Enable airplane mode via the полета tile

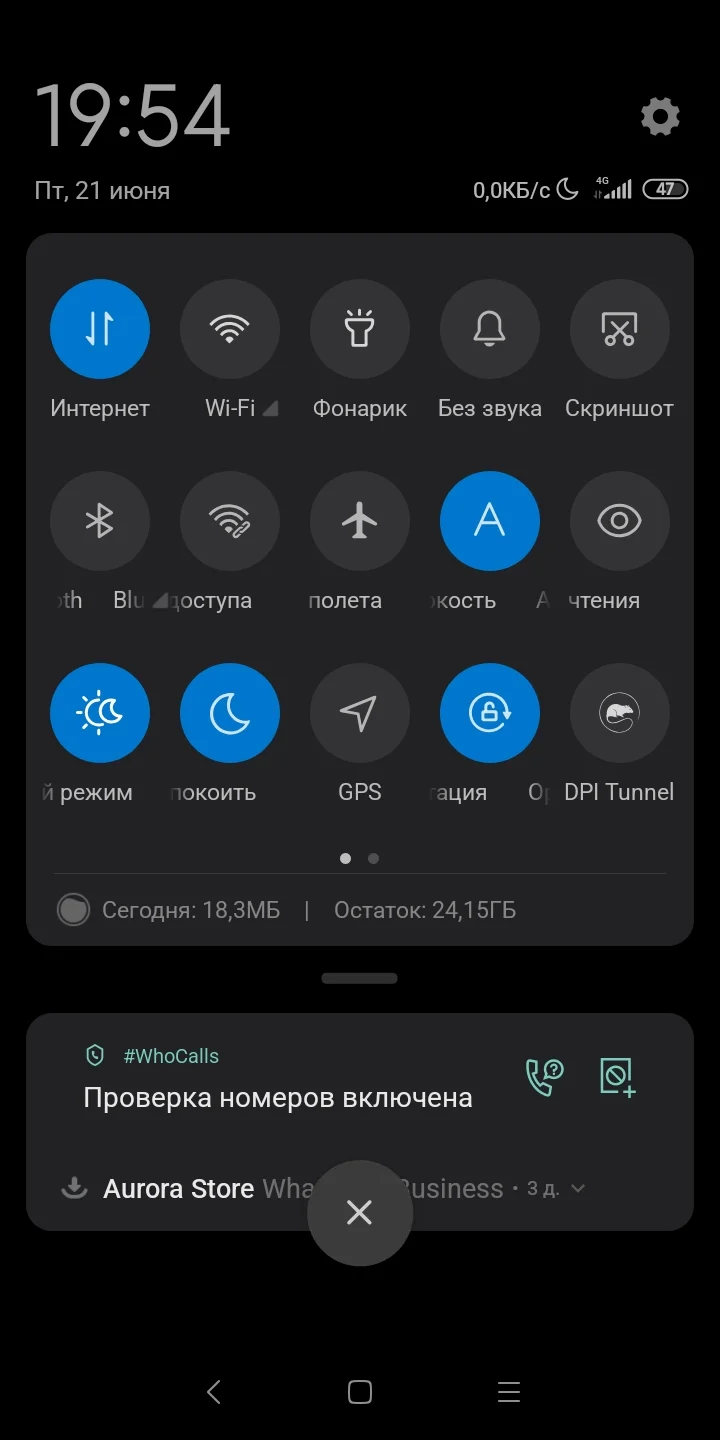click(x=360, y=521)
